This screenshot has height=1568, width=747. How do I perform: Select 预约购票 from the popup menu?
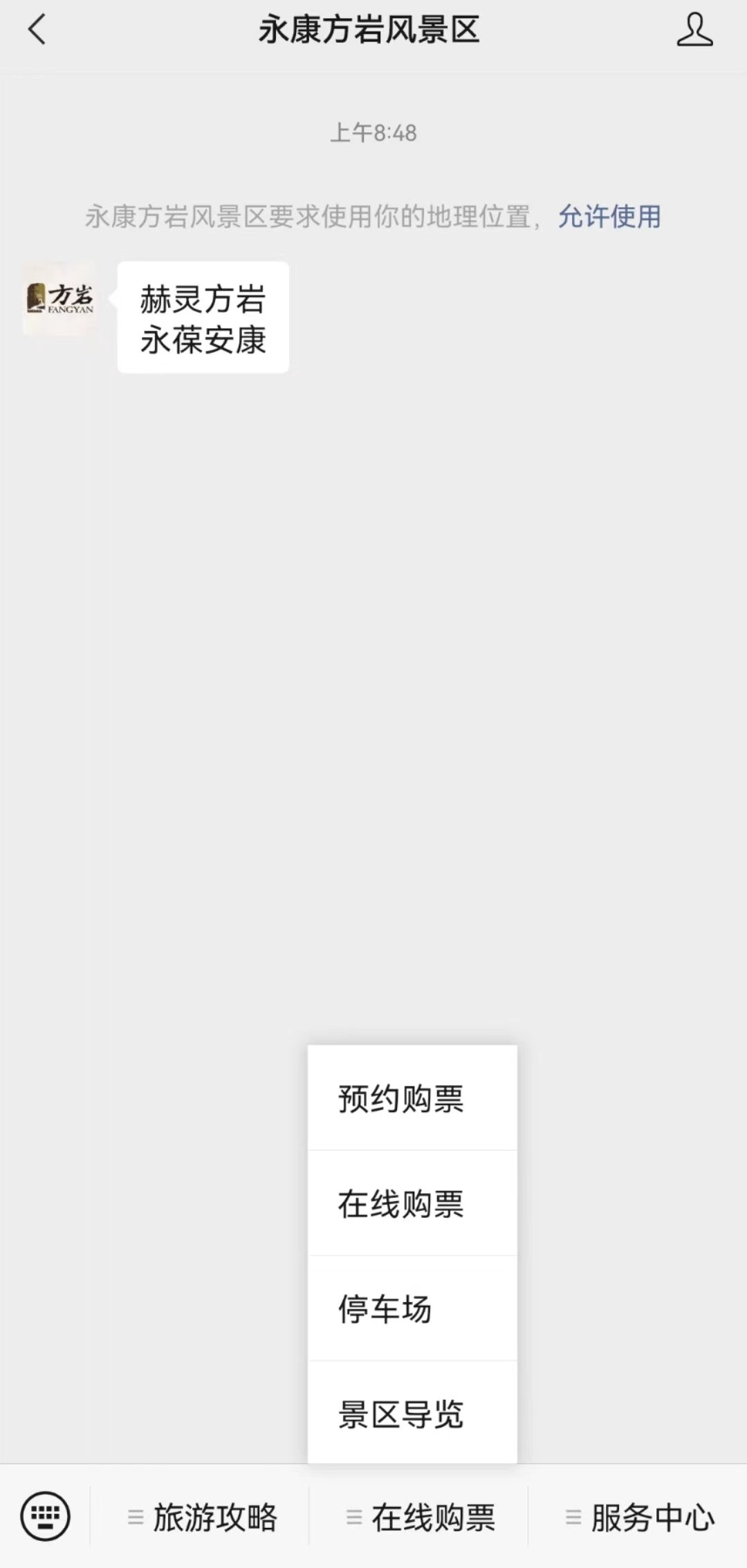click(x=412, y=1098)
